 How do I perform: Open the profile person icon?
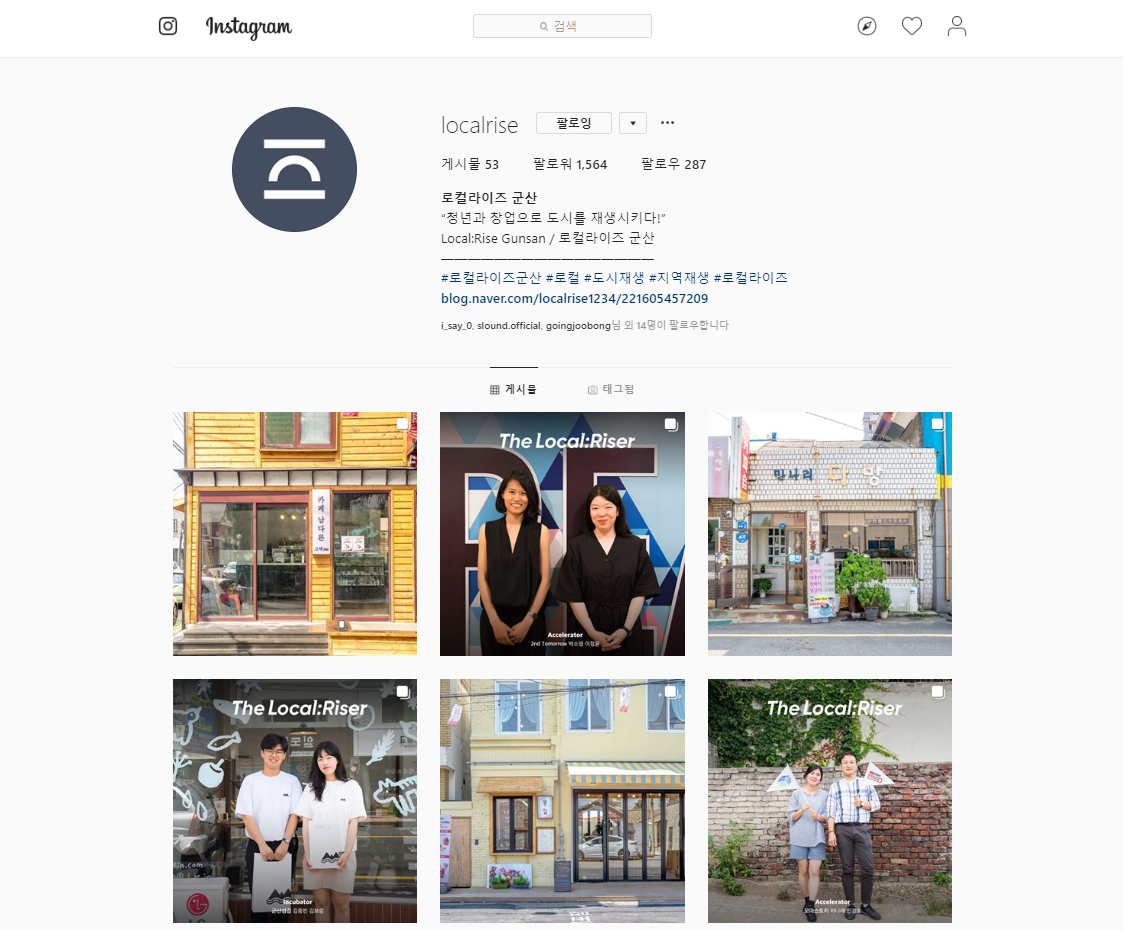[957, 26]
